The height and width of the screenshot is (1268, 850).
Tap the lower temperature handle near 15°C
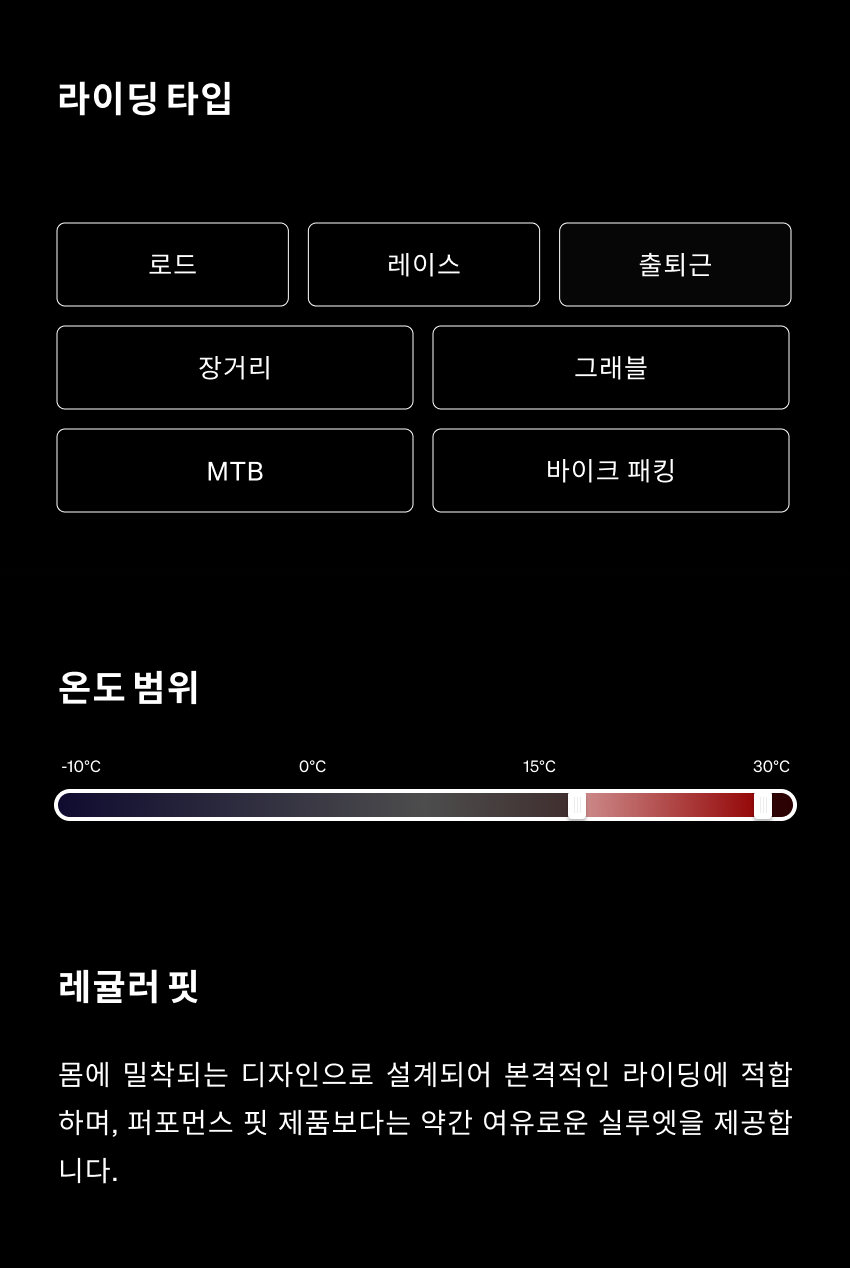(x=577, y=805)
